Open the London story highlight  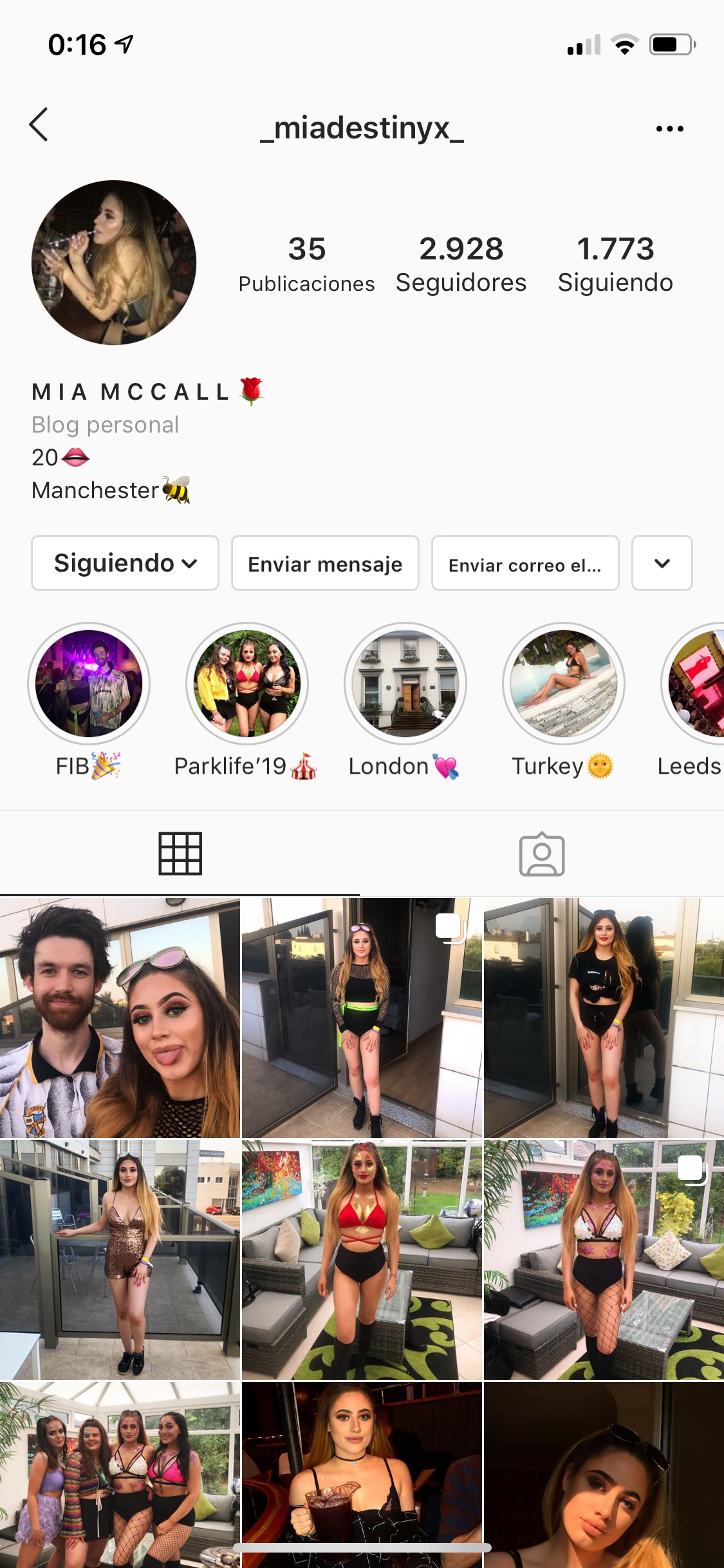click(405, 684)
